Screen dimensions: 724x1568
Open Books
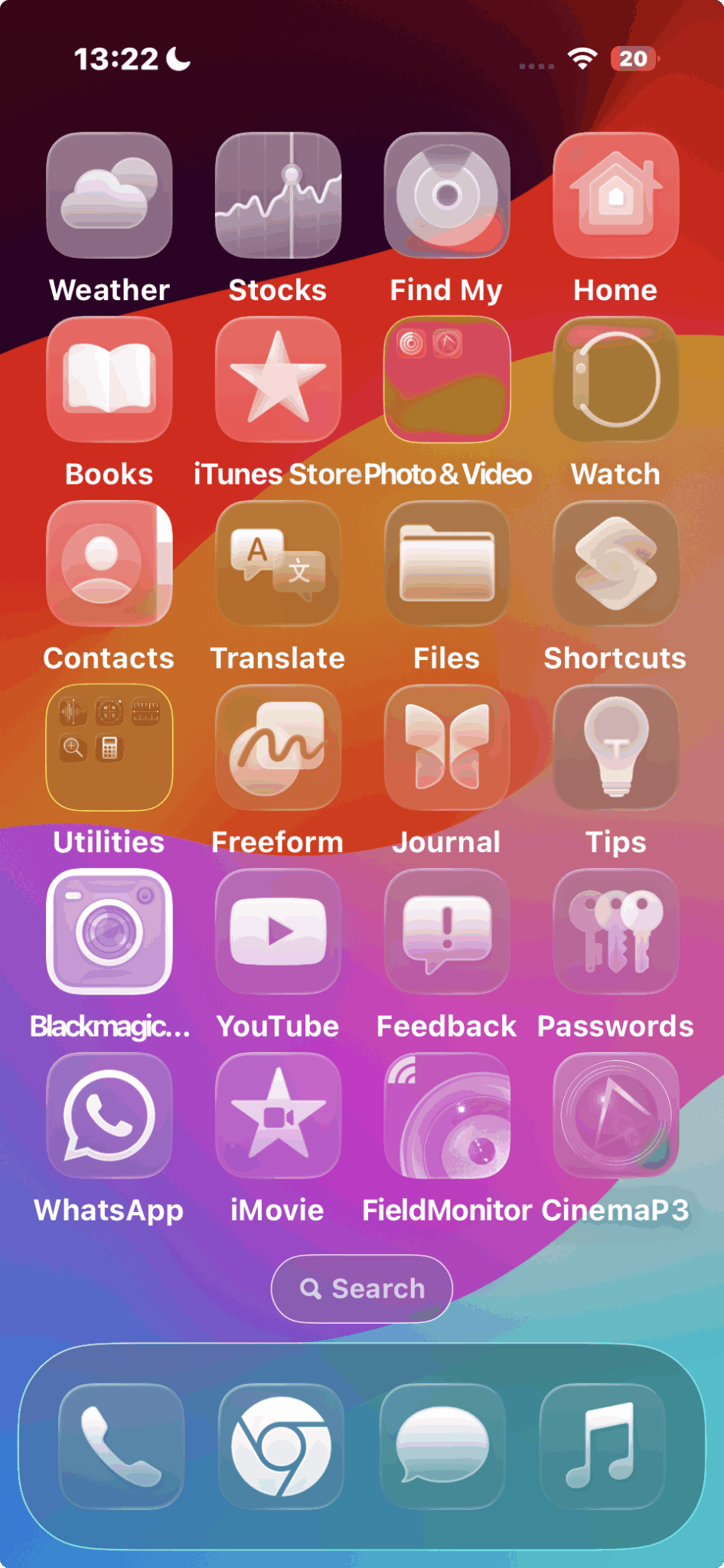pyautogui.click(x=108, y=381)
